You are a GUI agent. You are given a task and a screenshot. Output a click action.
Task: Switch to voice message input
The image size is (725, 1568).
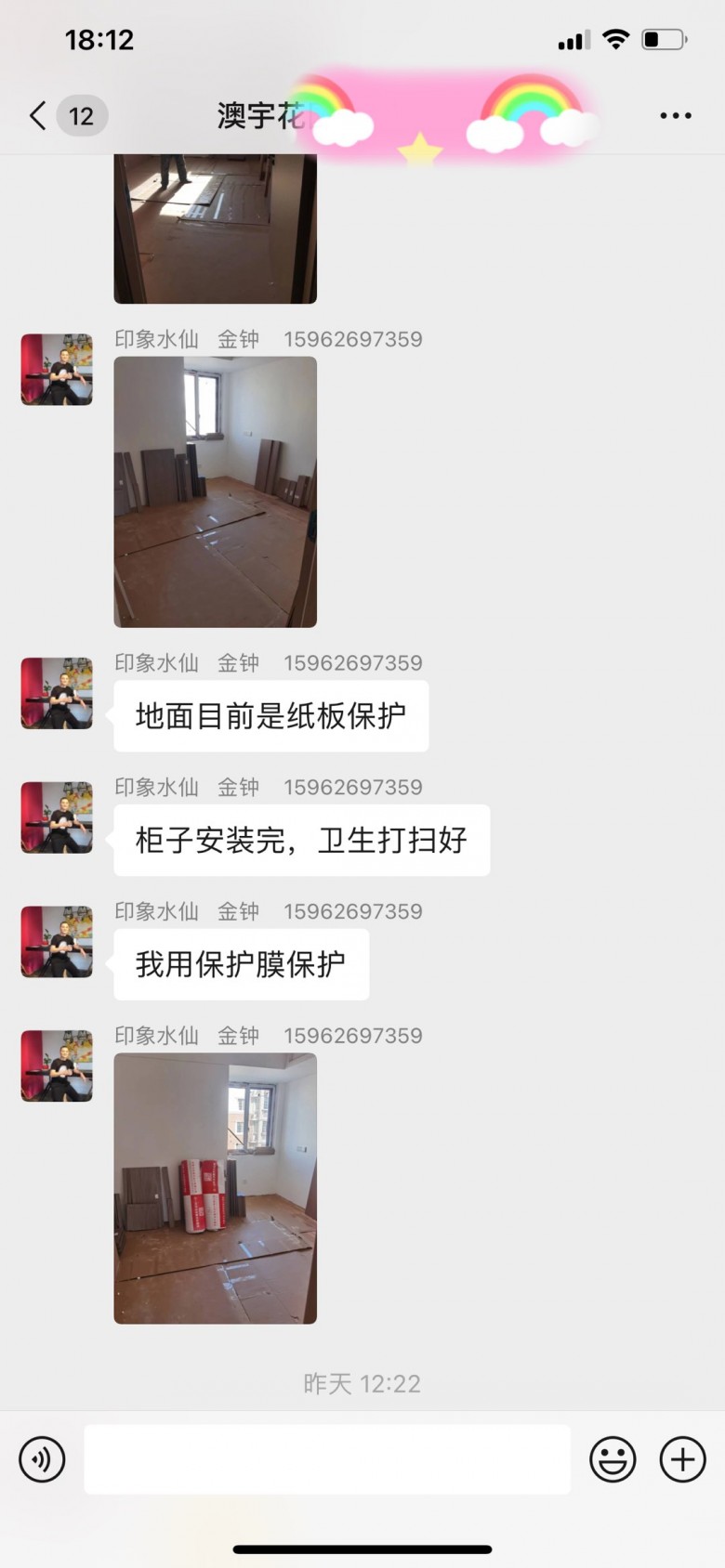(42, 1459)
